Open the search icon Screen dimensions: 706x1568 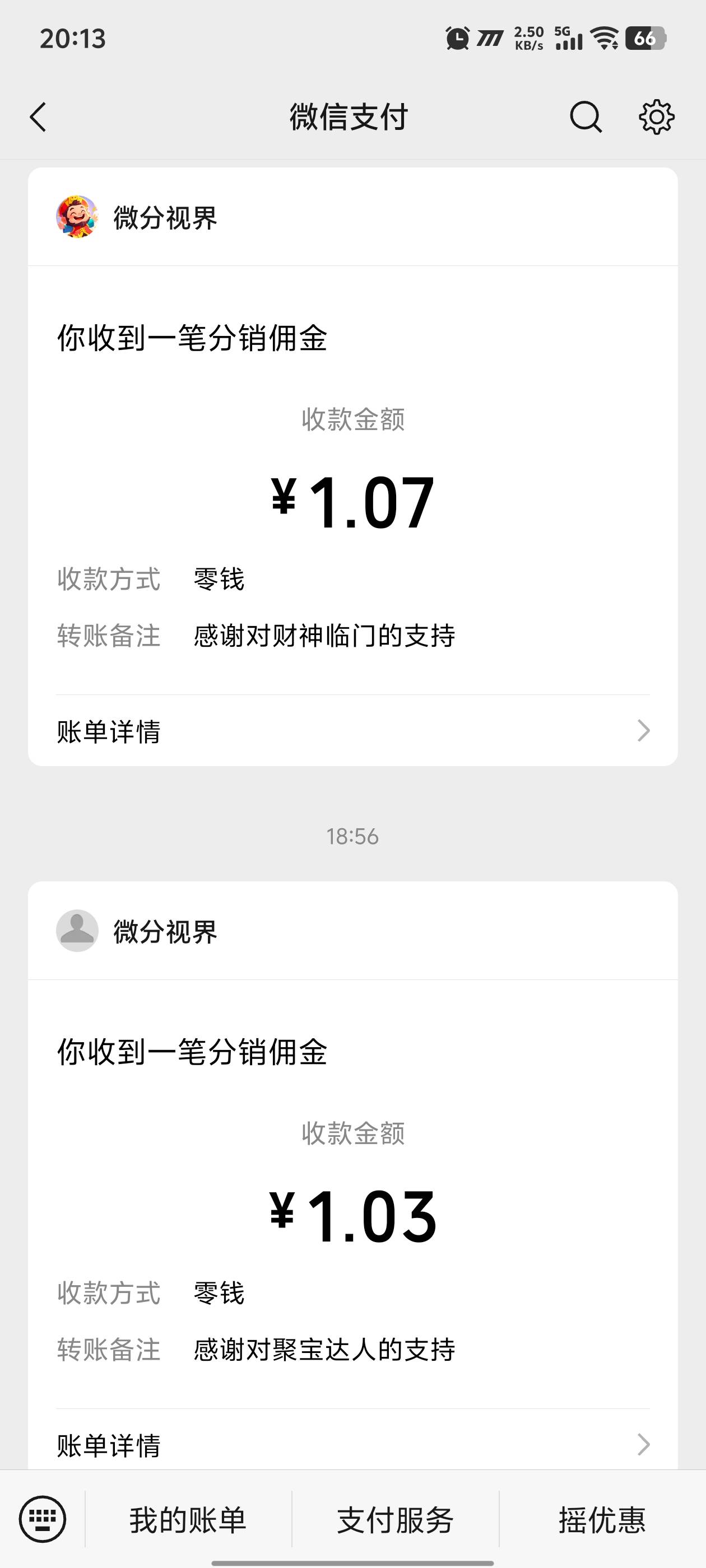click(x=586, y=117)
